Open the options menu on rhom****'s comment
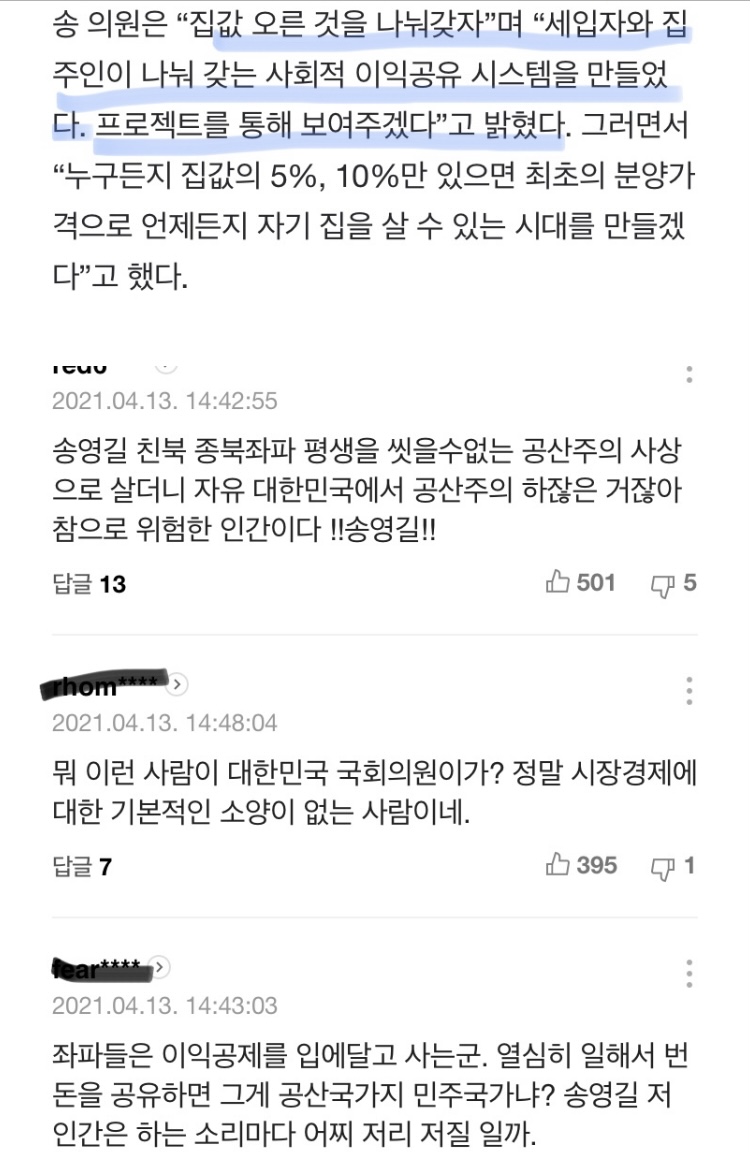 688,690
